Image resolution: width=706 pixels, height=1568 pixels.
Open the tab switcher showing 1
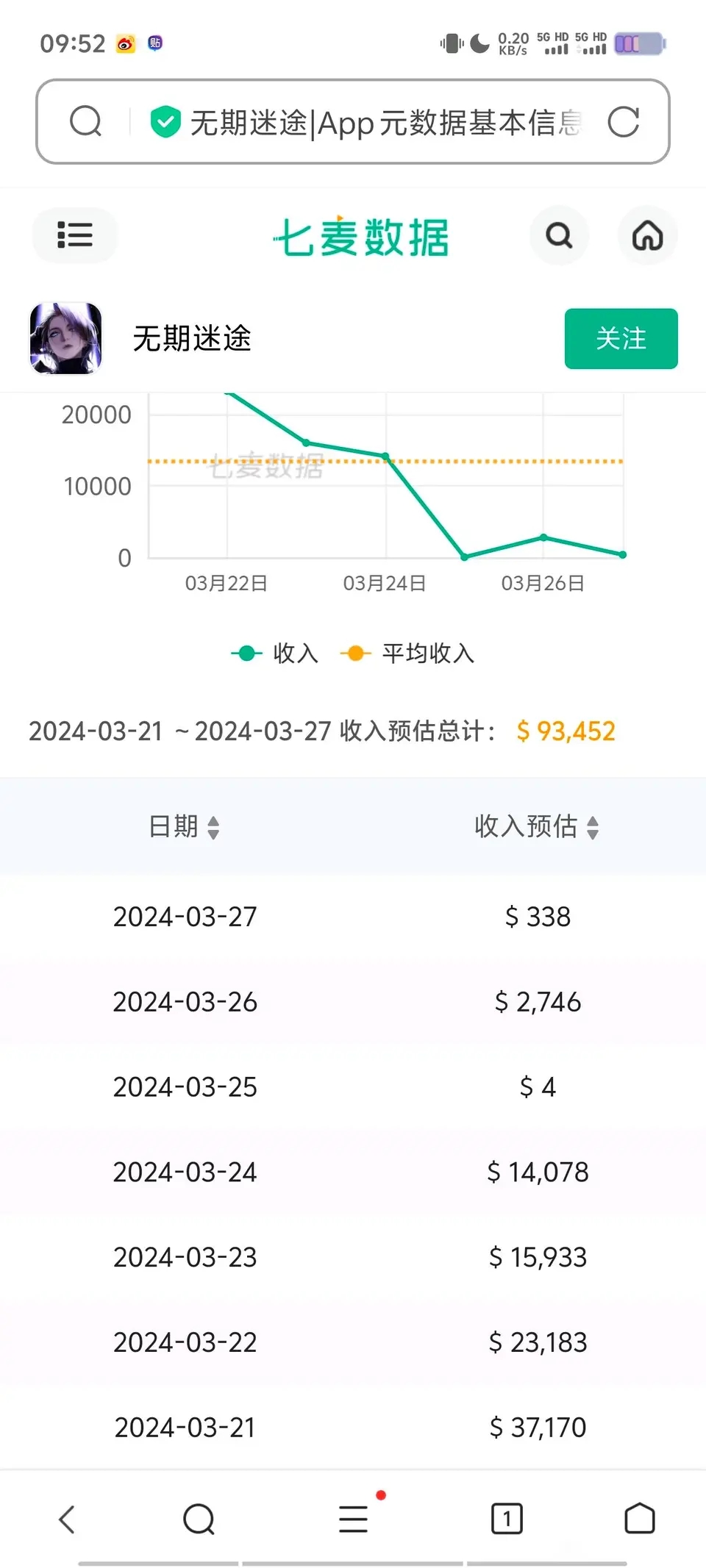tap(507, 1518)
